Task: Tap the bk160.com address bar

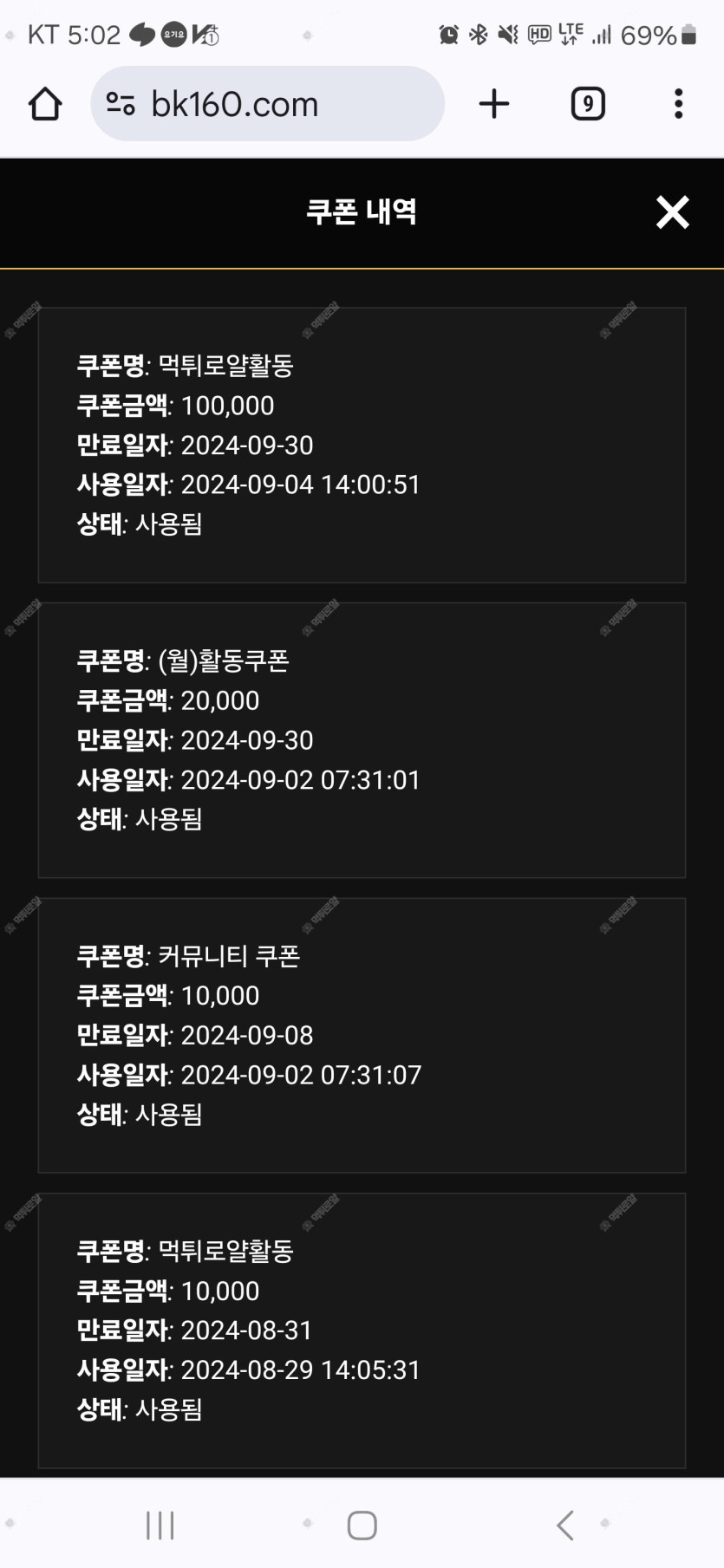Action: (x=267, y=104)
